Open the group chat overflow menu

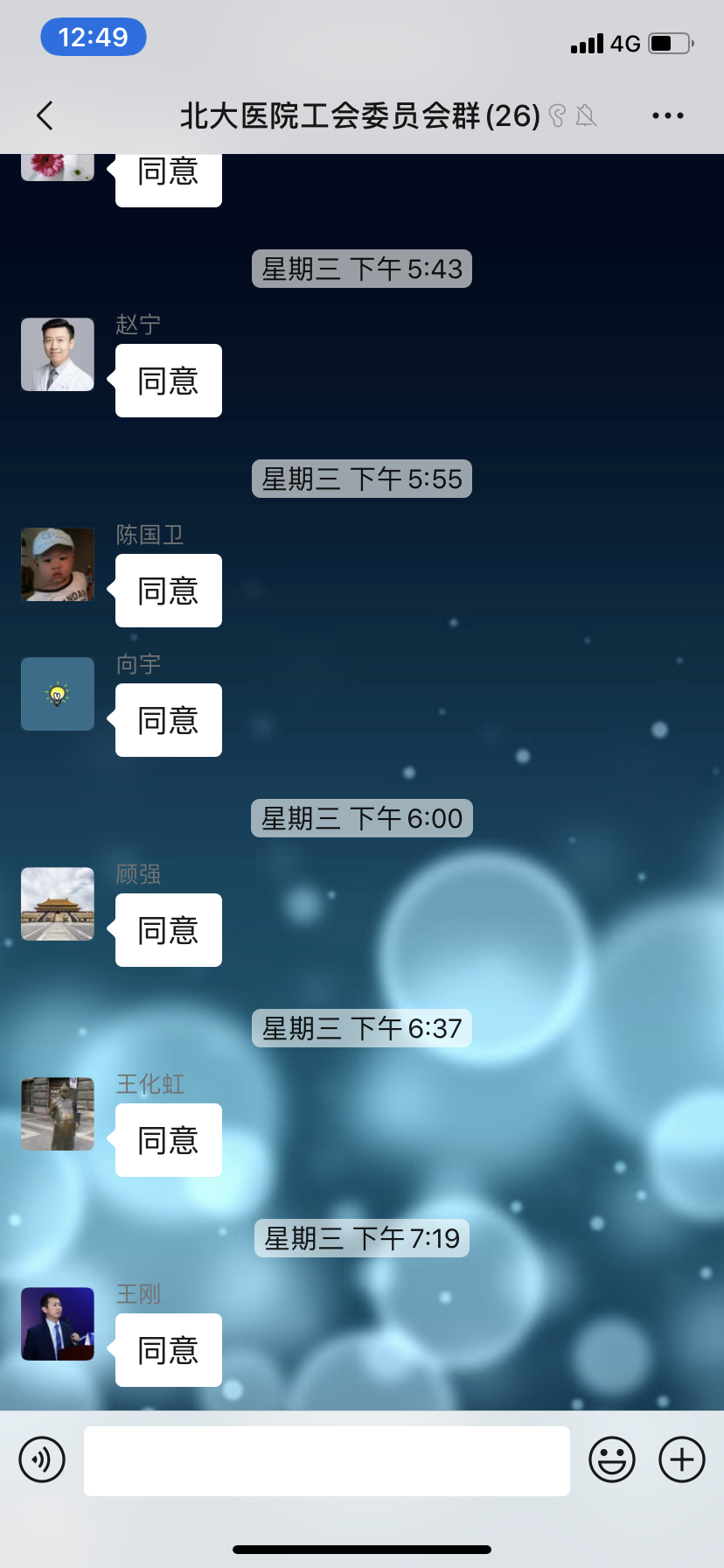667,115
